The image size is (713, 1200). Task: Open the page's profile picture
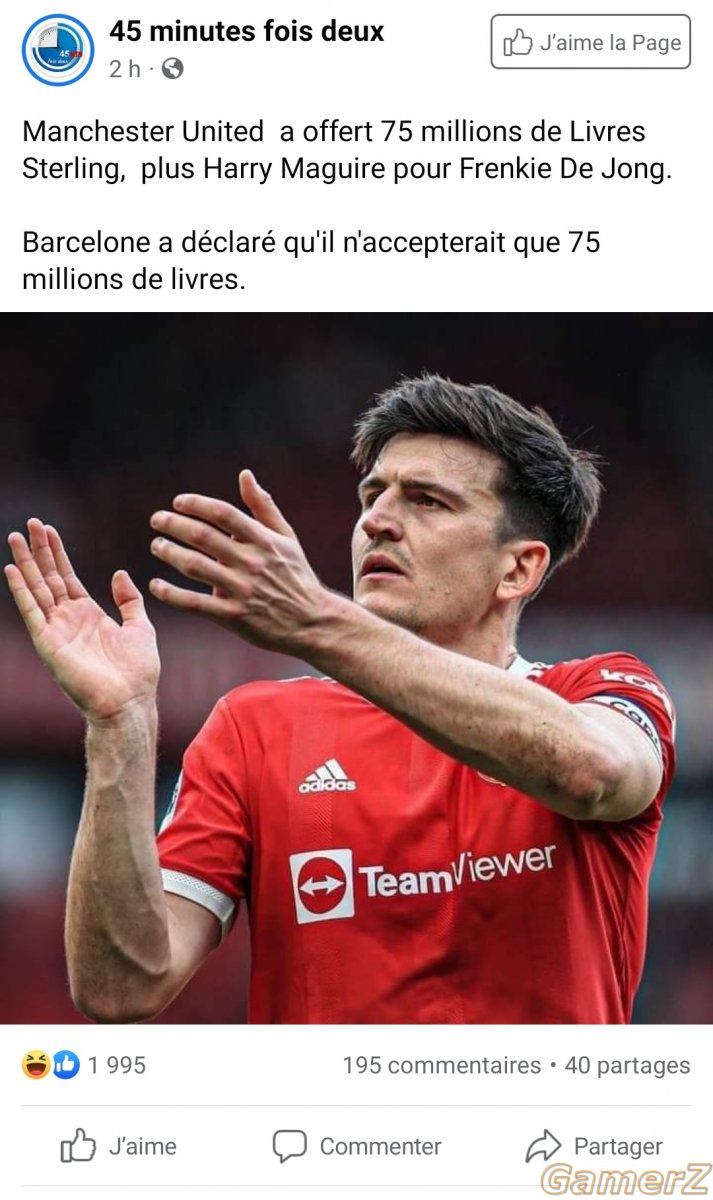(x=58, y=49)
